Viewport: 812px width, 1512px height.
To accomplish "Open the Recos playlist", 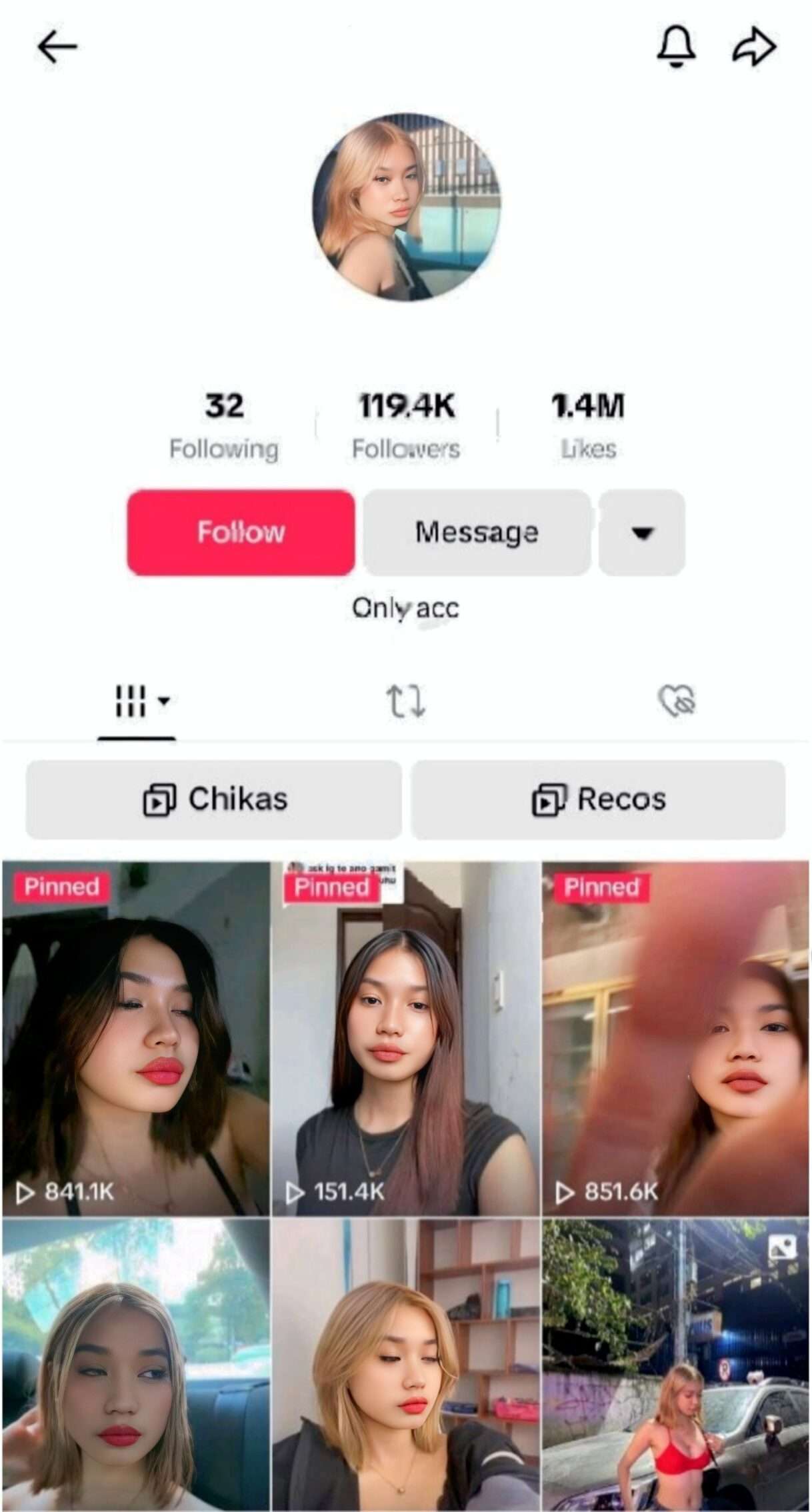I will pyautogui.click(x=598, y=799).
